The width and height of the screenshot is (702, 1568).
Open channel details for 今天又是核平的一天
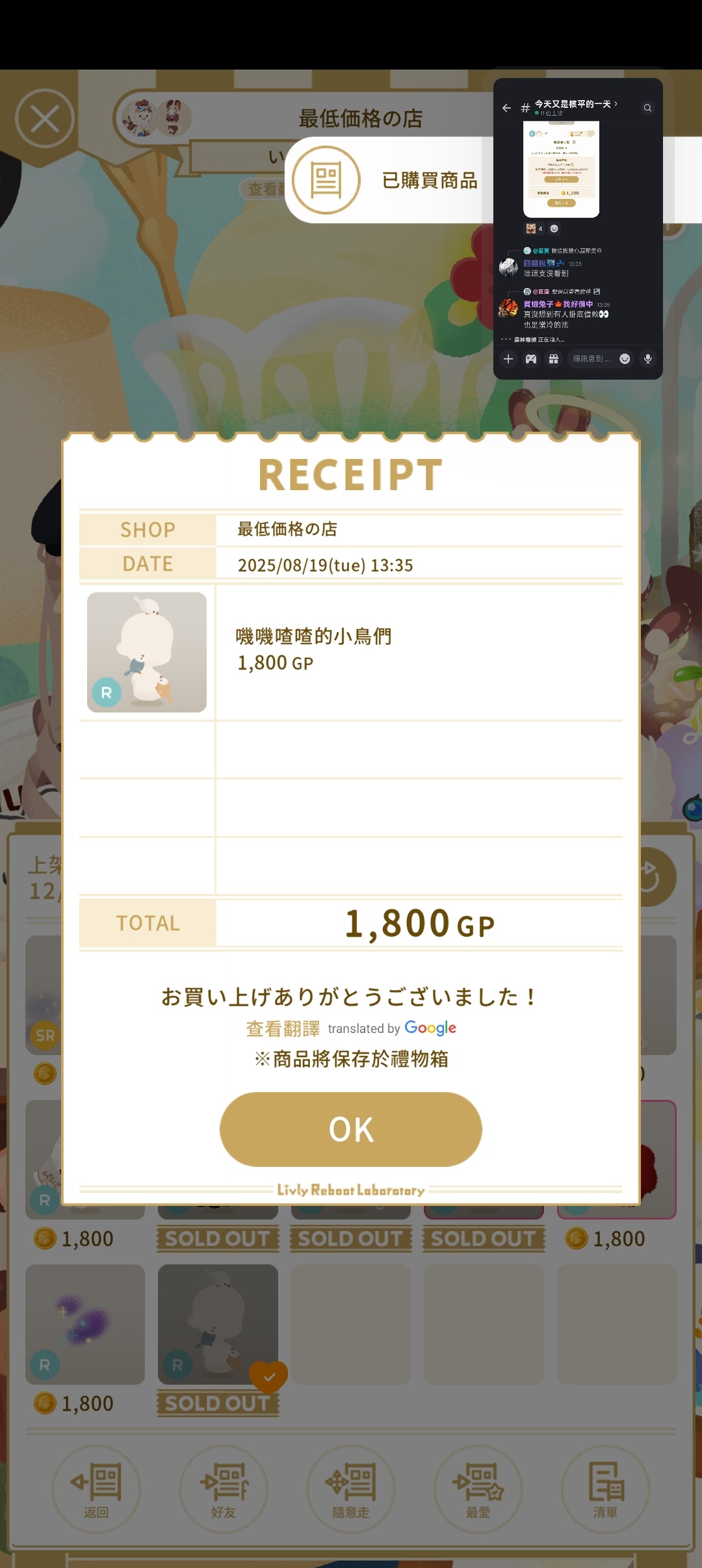pos(575,104)
